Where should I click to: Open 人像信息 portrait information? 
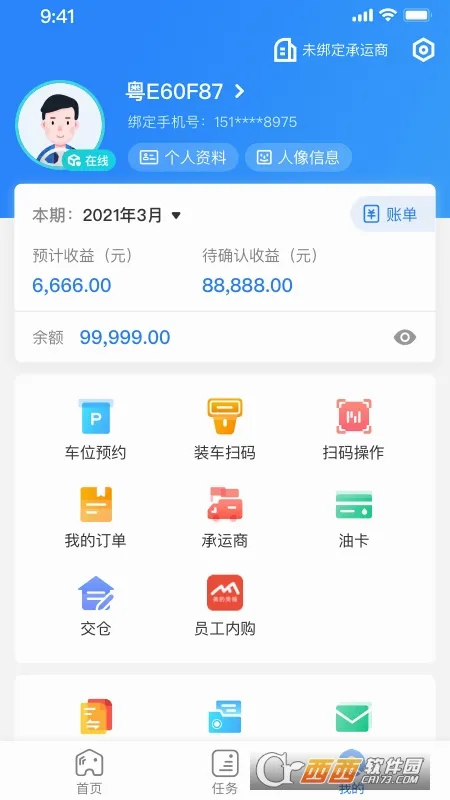tap(298, 157)
